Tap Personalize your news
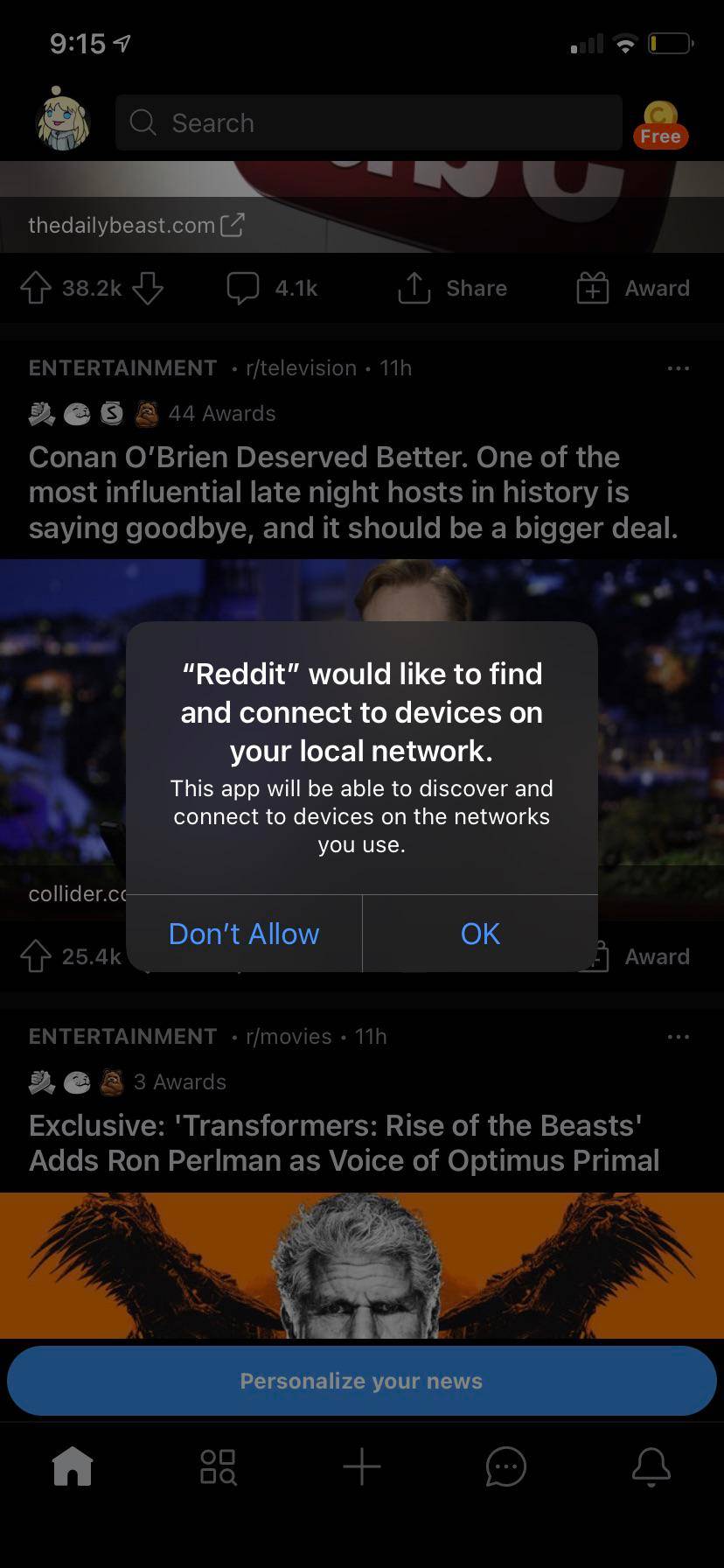This screenshot has width=724, height=1568. point(361,1381)
